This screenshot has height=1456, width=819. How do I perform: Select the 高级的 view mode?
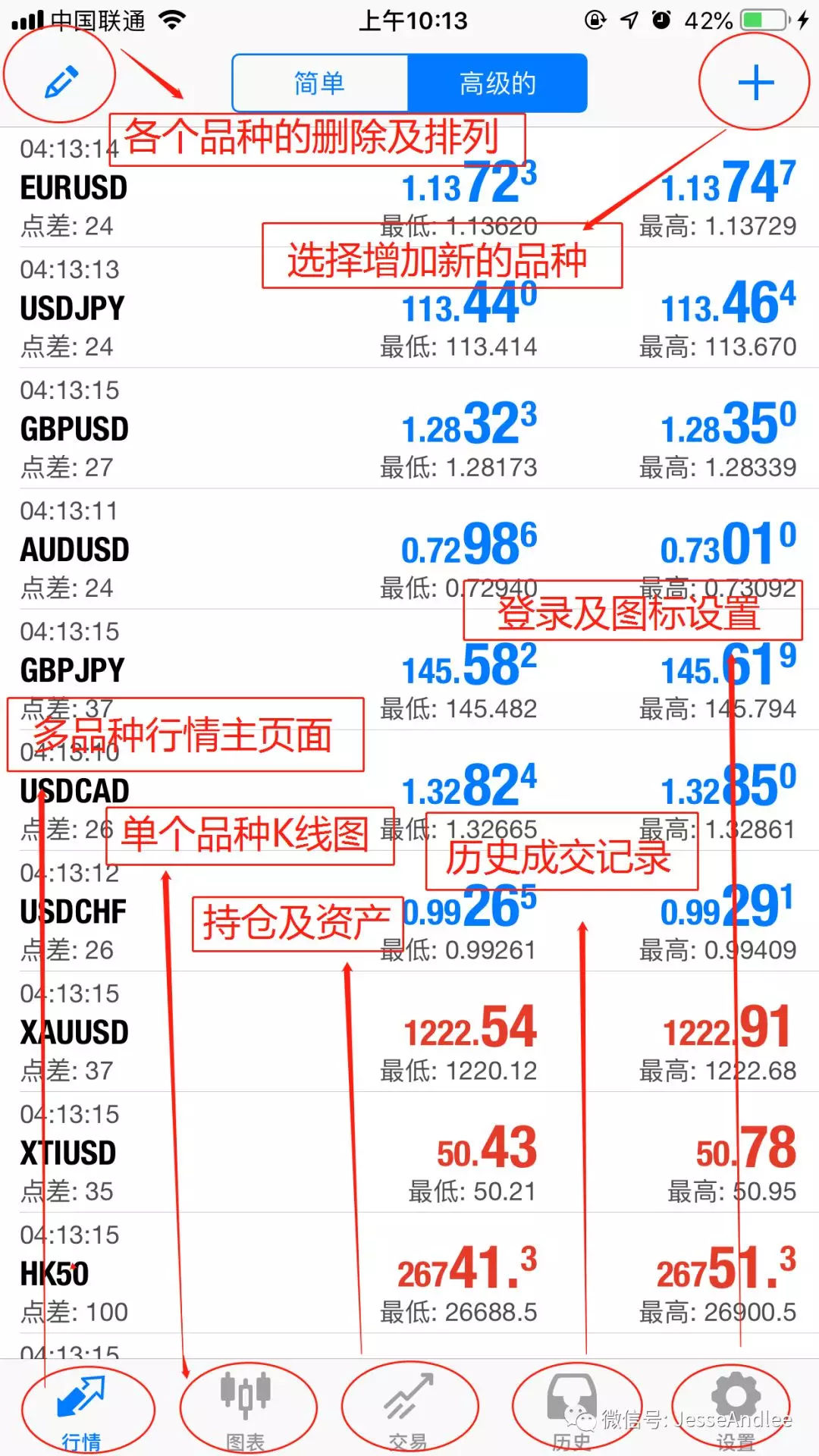point(497,83)
